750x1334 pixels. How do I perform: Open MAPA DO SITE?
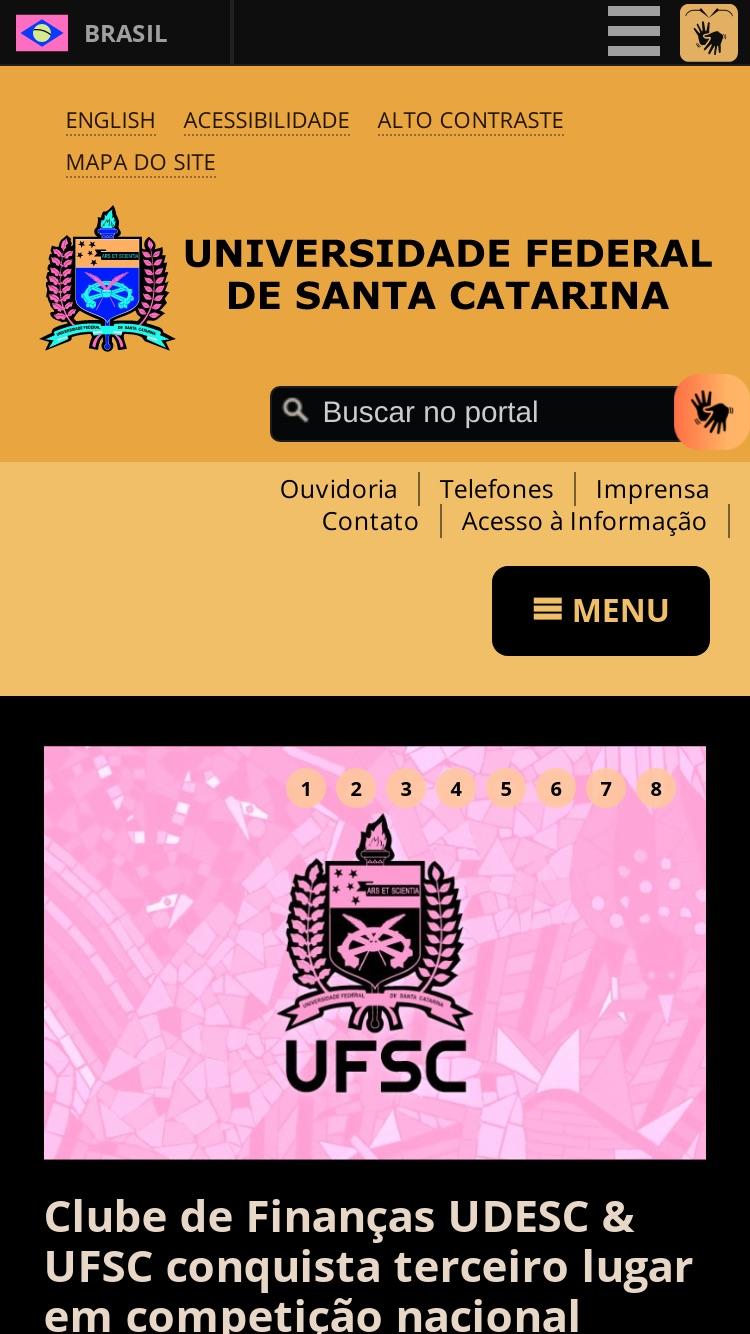click(140, 162)
